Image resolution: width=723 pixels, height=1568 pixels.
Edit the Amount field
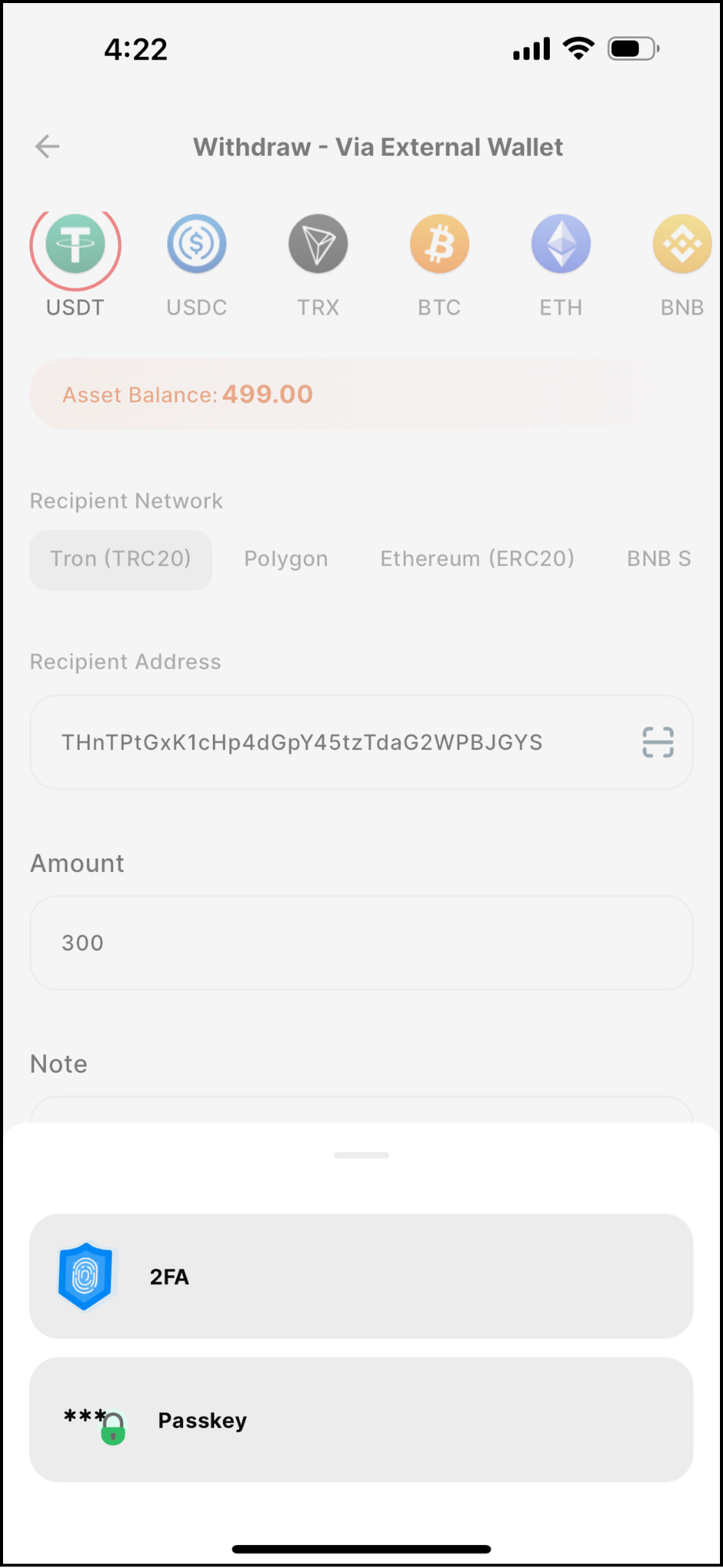[x=361, y=943]
